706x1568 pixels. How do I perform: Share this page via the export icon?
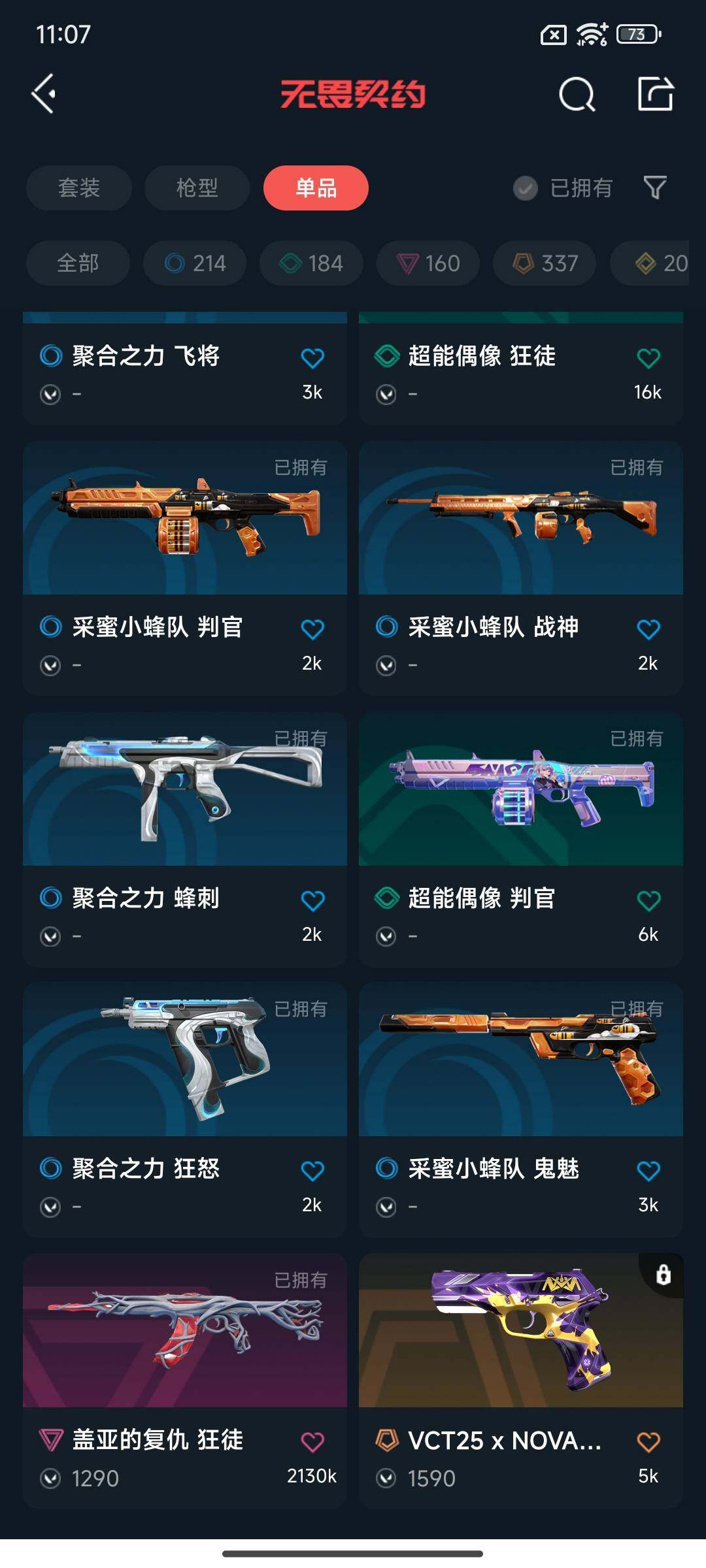pos(656,95)
